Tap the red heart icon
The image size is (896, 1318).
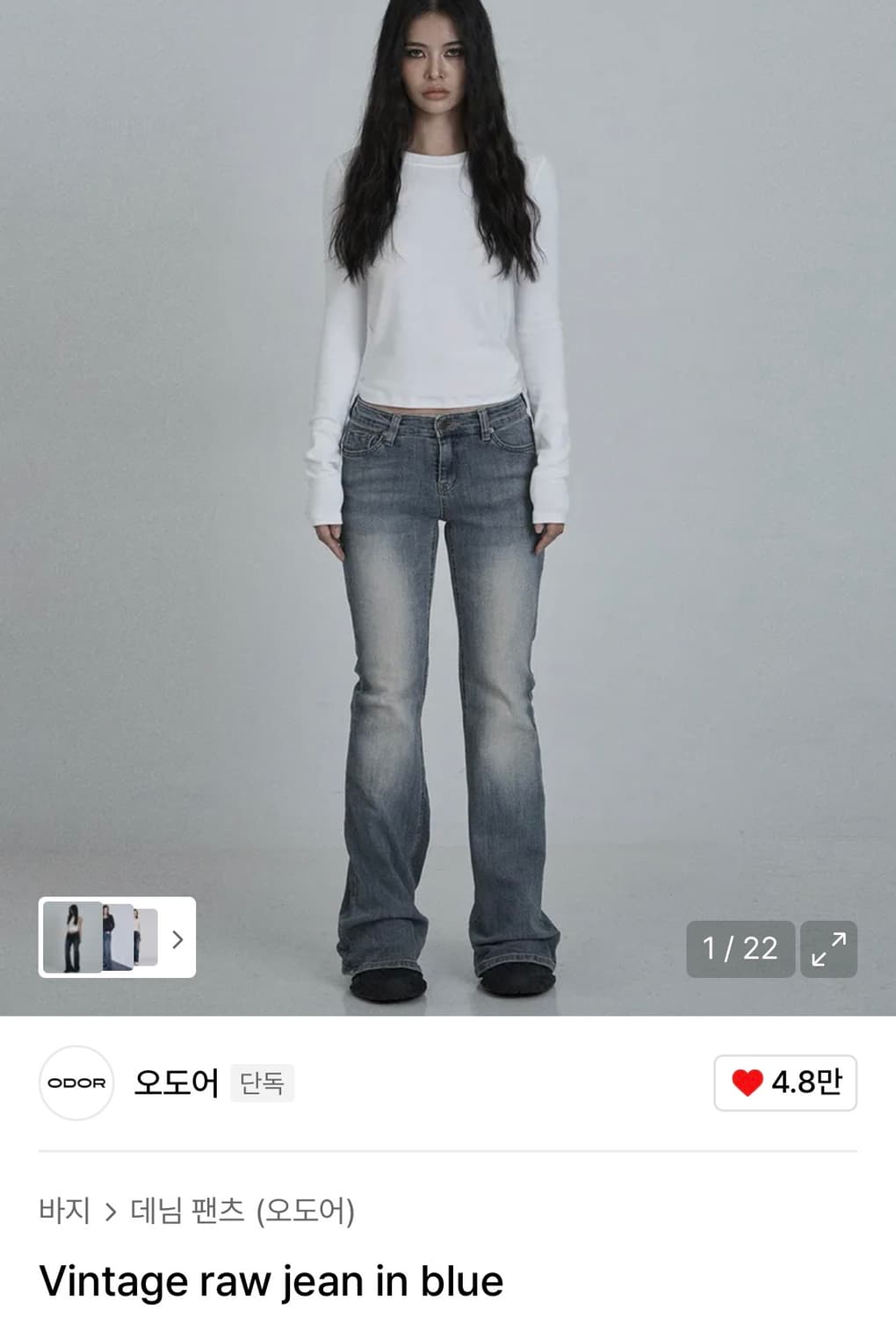pos(748,1083)
